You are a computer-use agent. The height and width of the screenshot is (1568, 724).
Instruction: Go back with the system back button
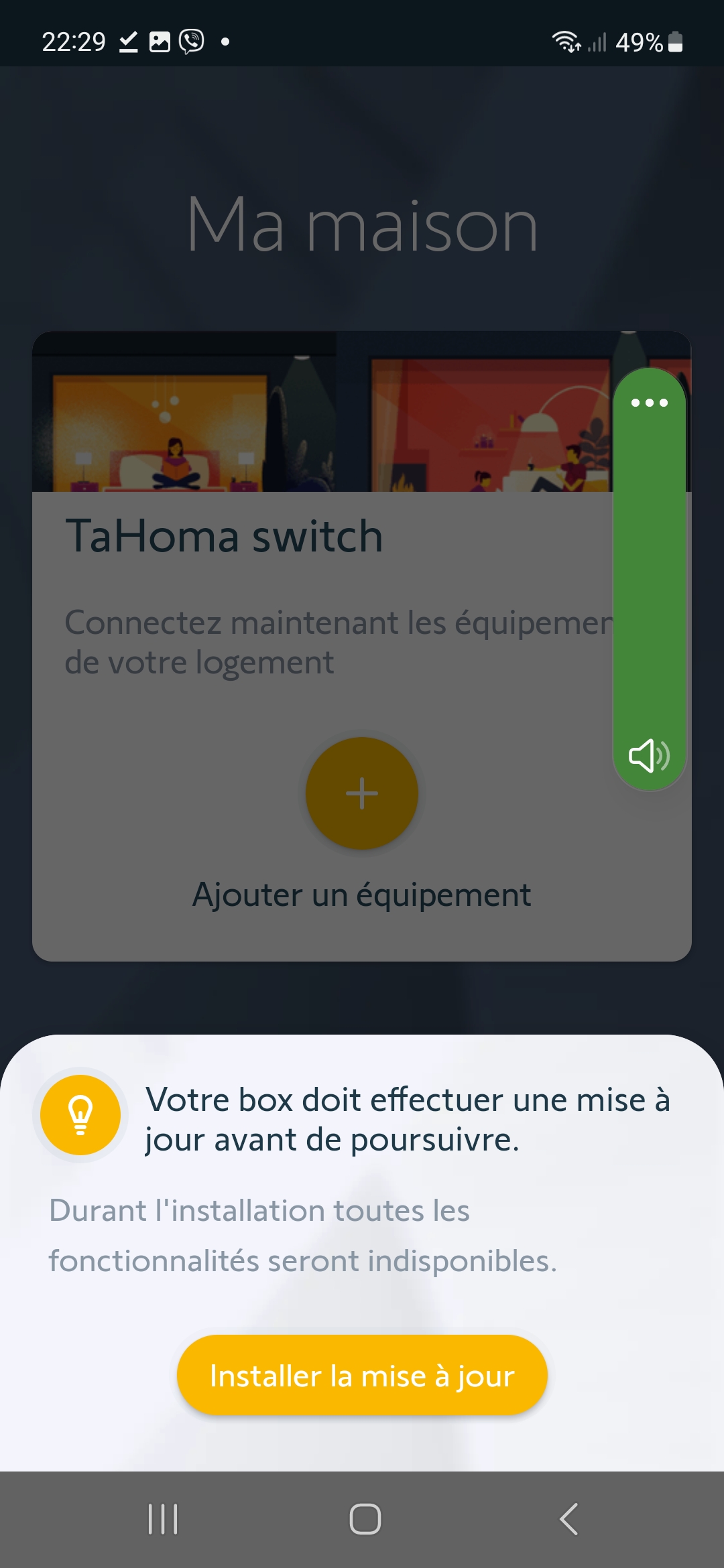(569, 1519)
